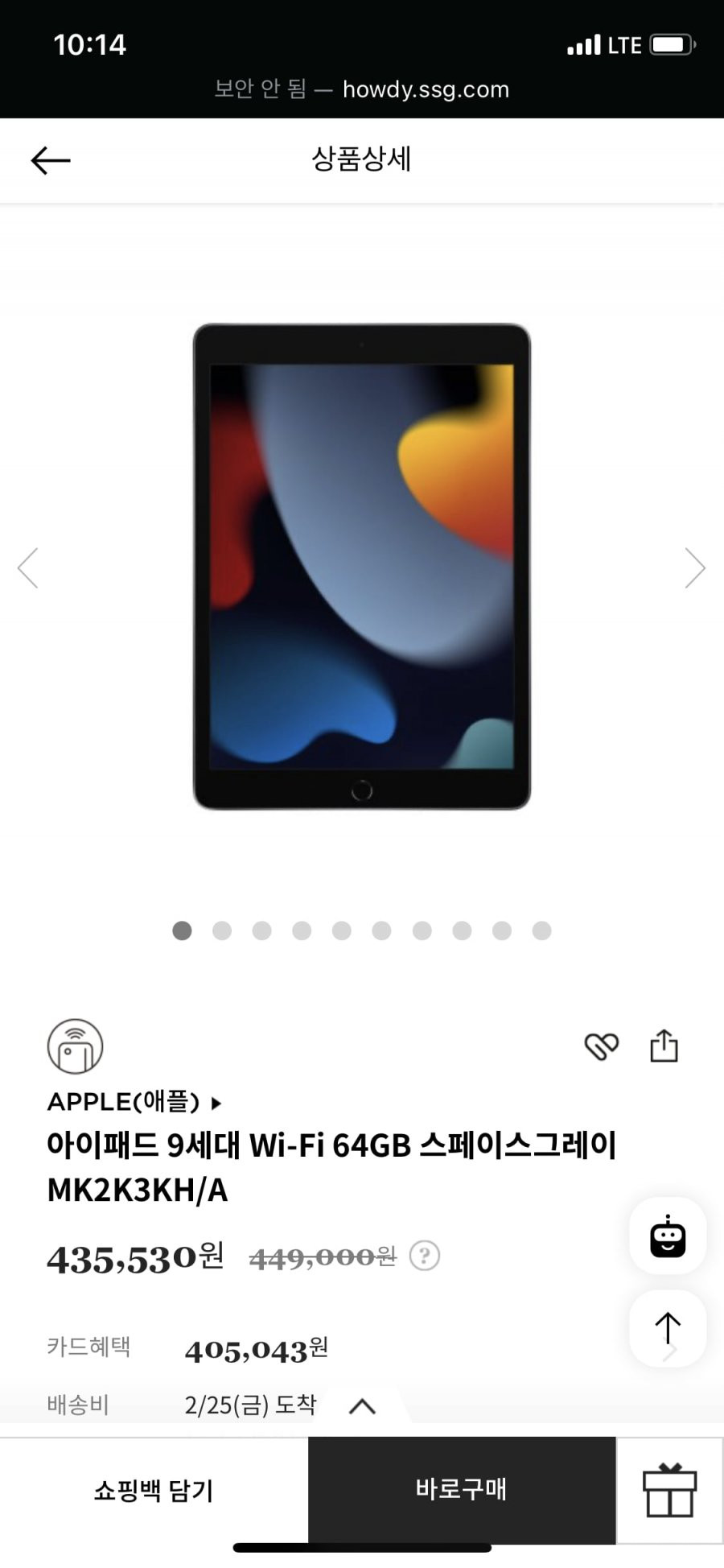Screen dimensions: 724x1568
Task: Jump to the top of the page
Action: 668,1328
